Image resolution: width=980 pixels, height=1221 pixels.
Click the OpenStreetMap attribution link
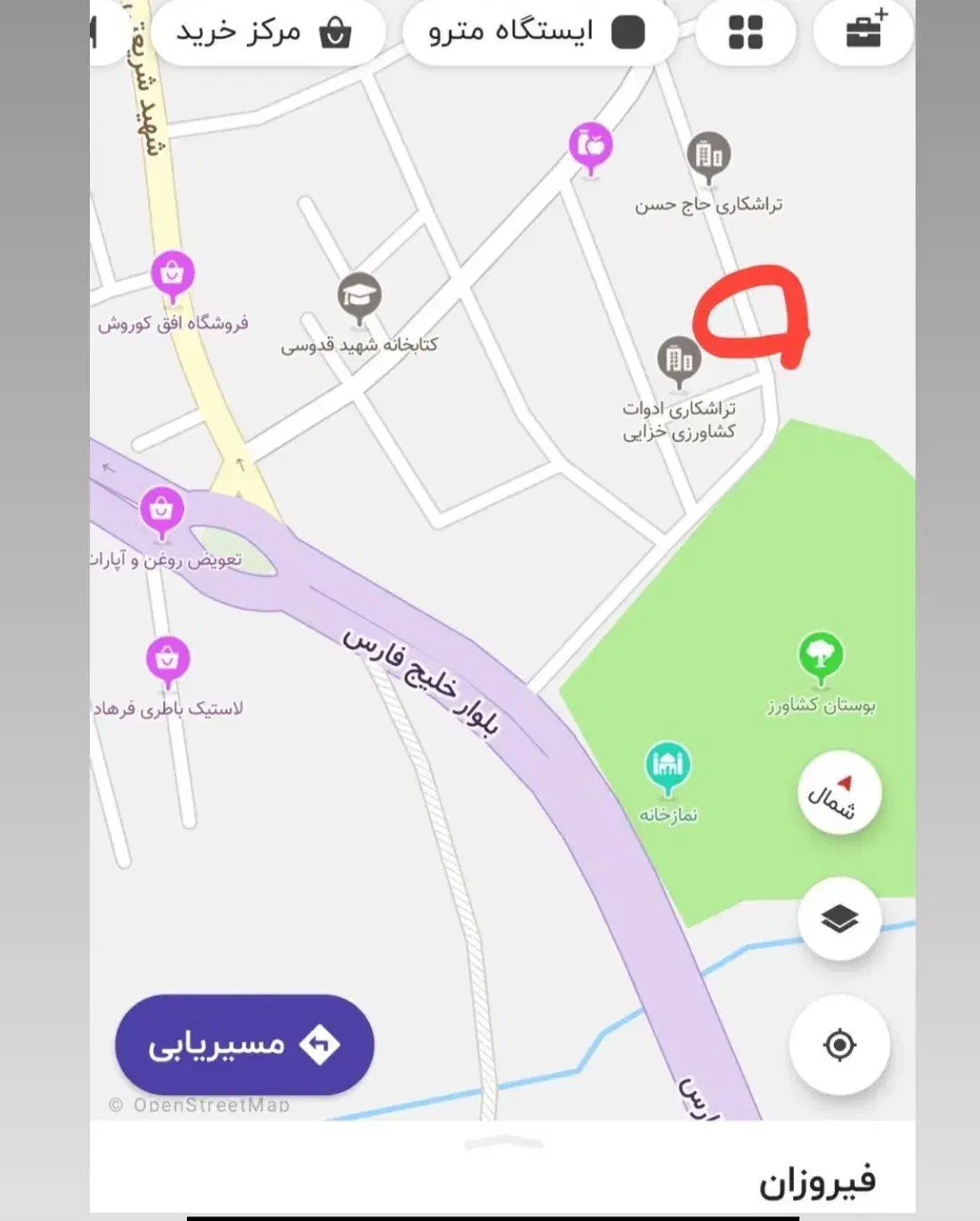(x=201, y=1105)
